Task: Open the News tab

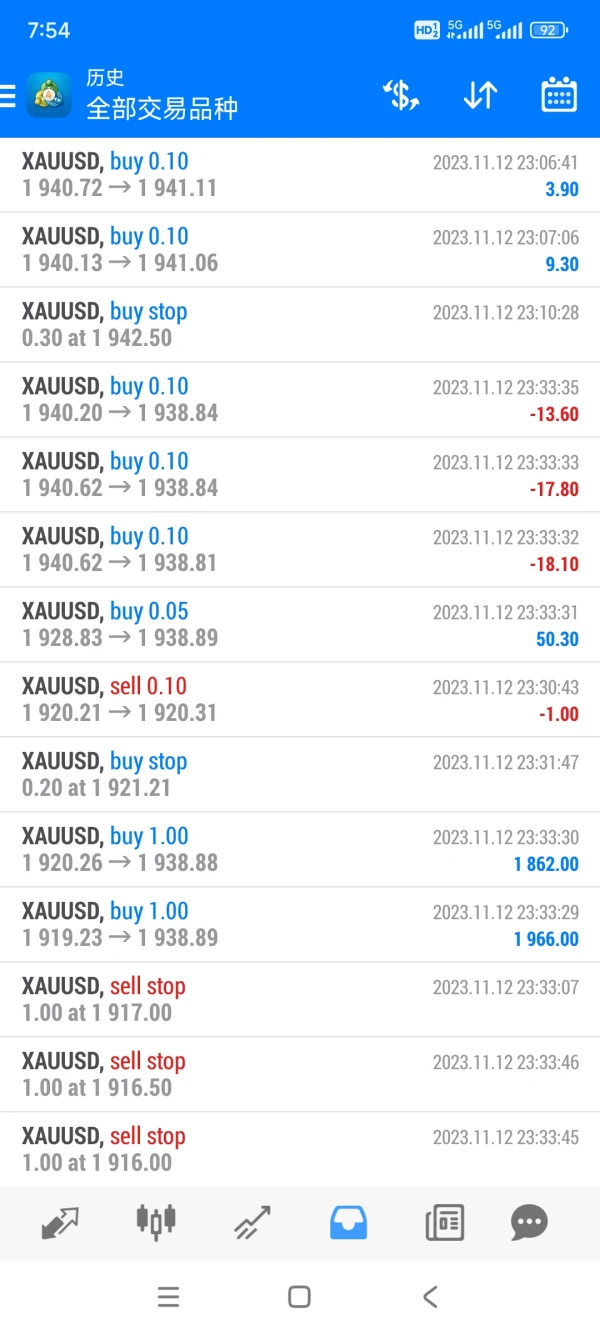Action: coord(444,1222)
